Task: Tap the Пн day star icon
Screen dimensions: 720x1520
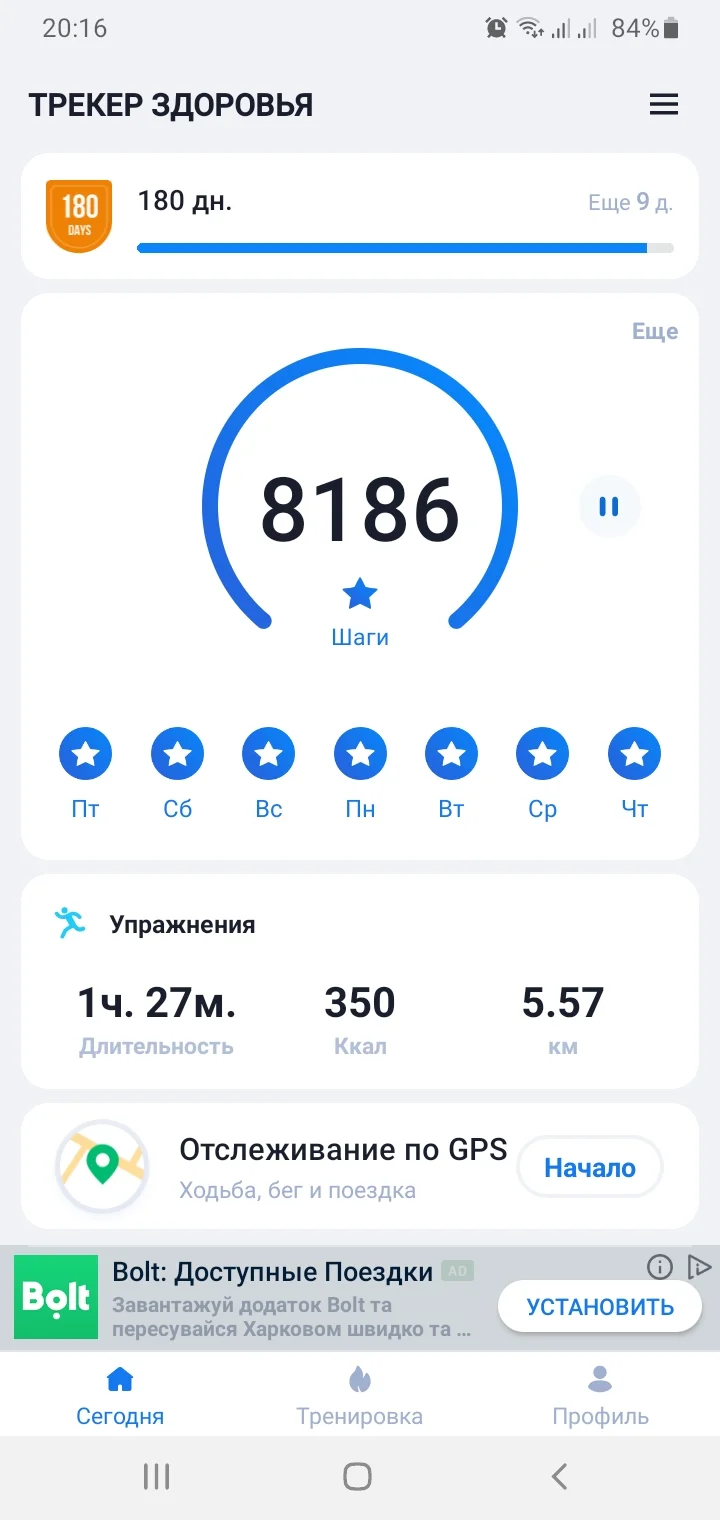Action: click(x=359, y=754)
